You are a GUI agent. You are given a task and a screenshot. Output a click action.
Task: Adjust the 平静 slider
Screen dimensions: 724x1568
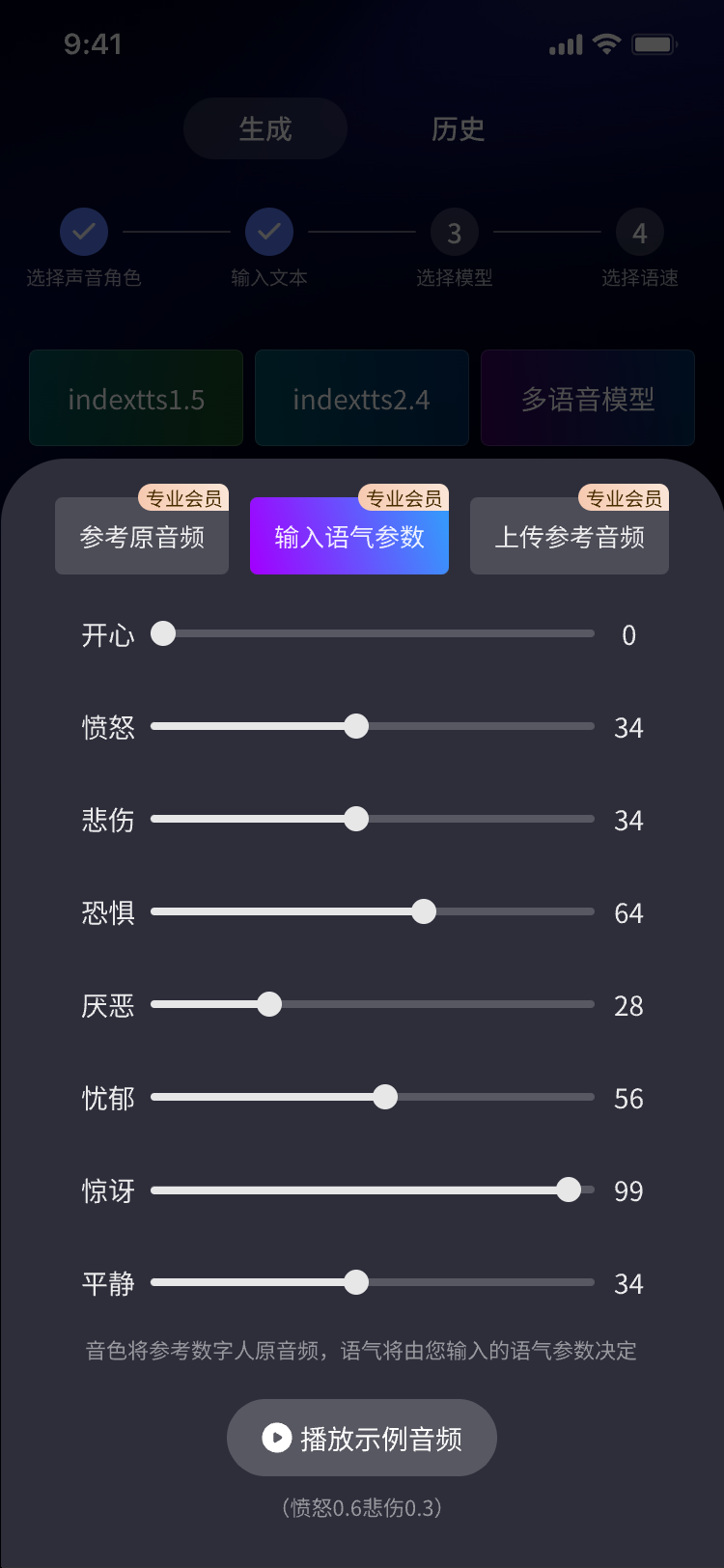coord(356,1282)
